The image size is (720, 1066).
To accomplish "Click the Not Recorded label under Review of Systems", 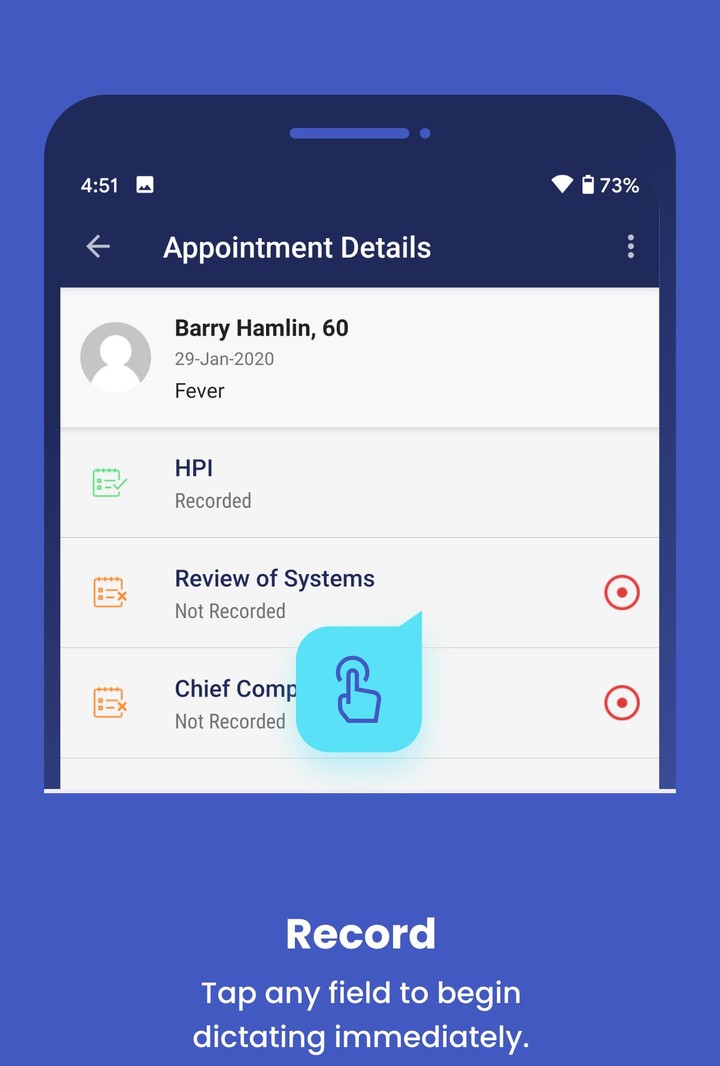I will pyautogui.click(x=230, y=610).
